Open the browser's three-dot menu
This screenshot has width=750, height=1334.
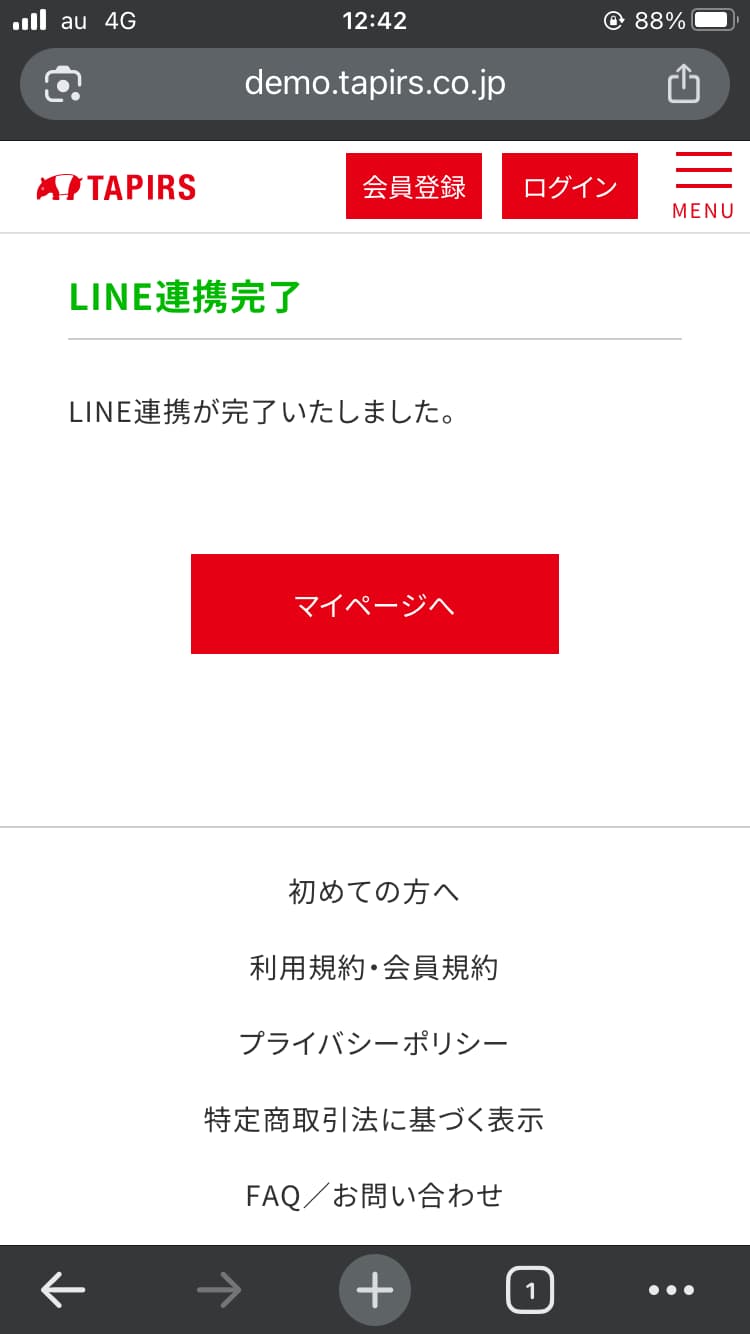671,1290
